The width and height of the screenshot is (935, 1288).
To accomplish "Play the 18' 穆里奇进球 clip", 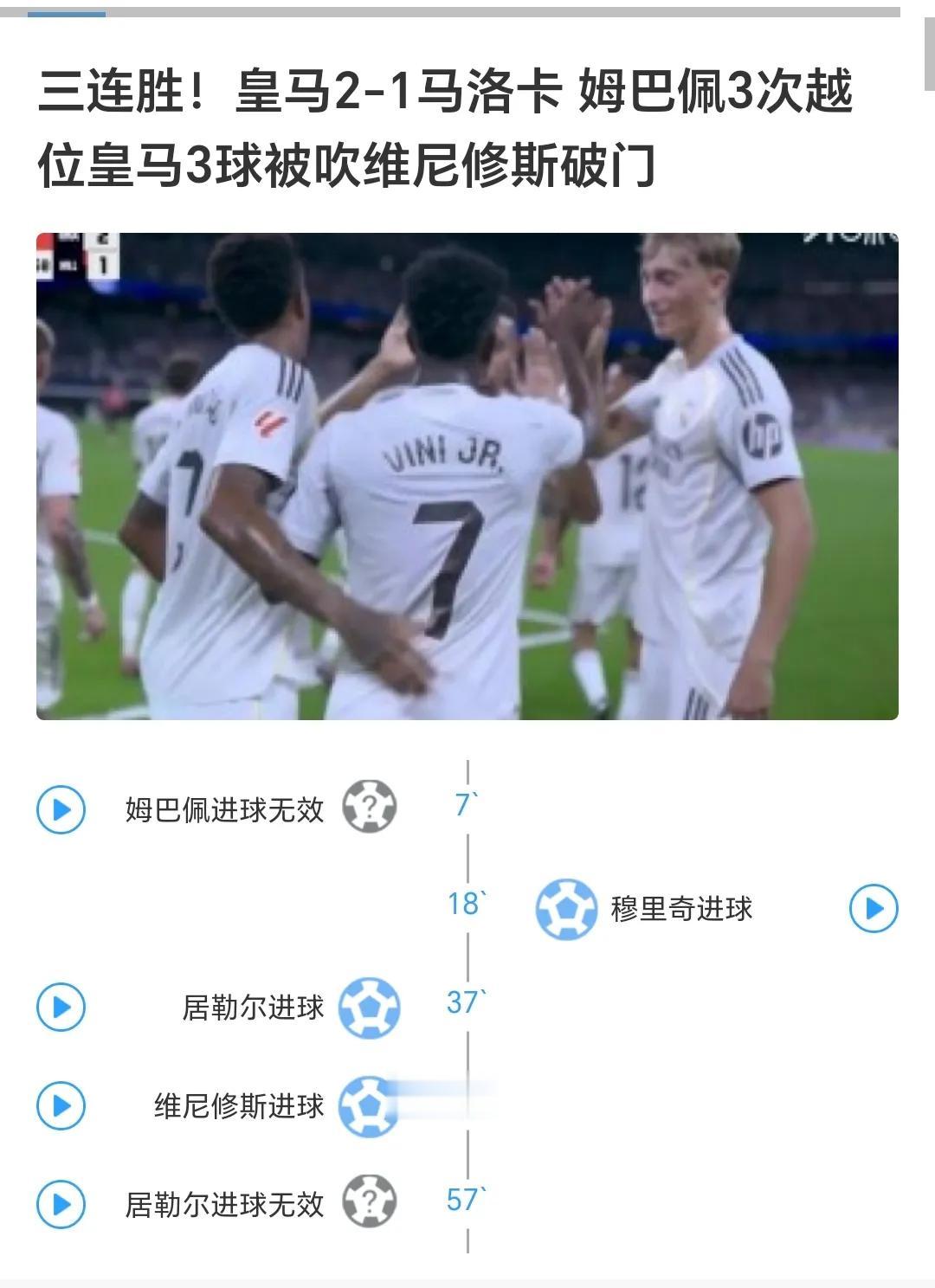I will (873, 909).
